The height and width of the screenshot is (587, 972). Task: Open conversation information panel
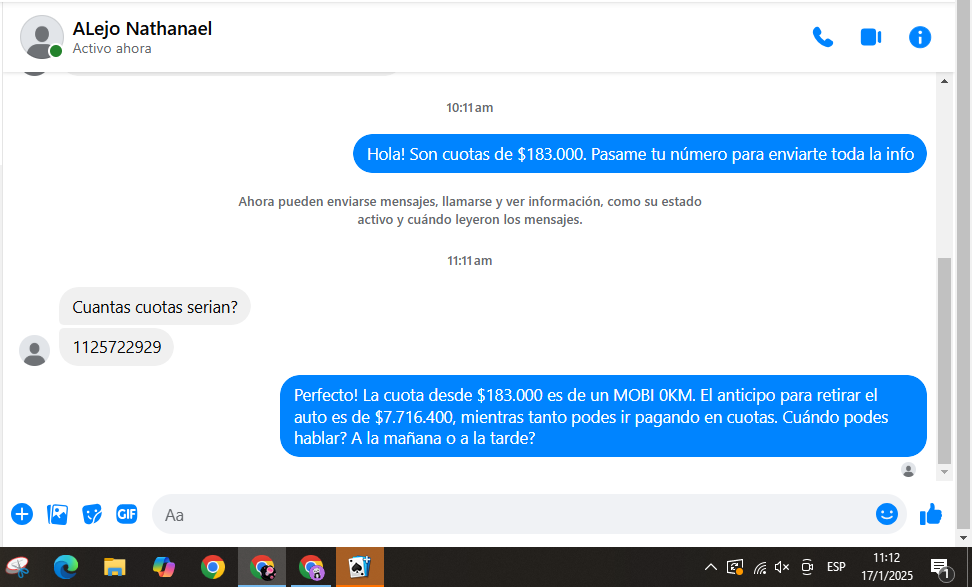919,37
